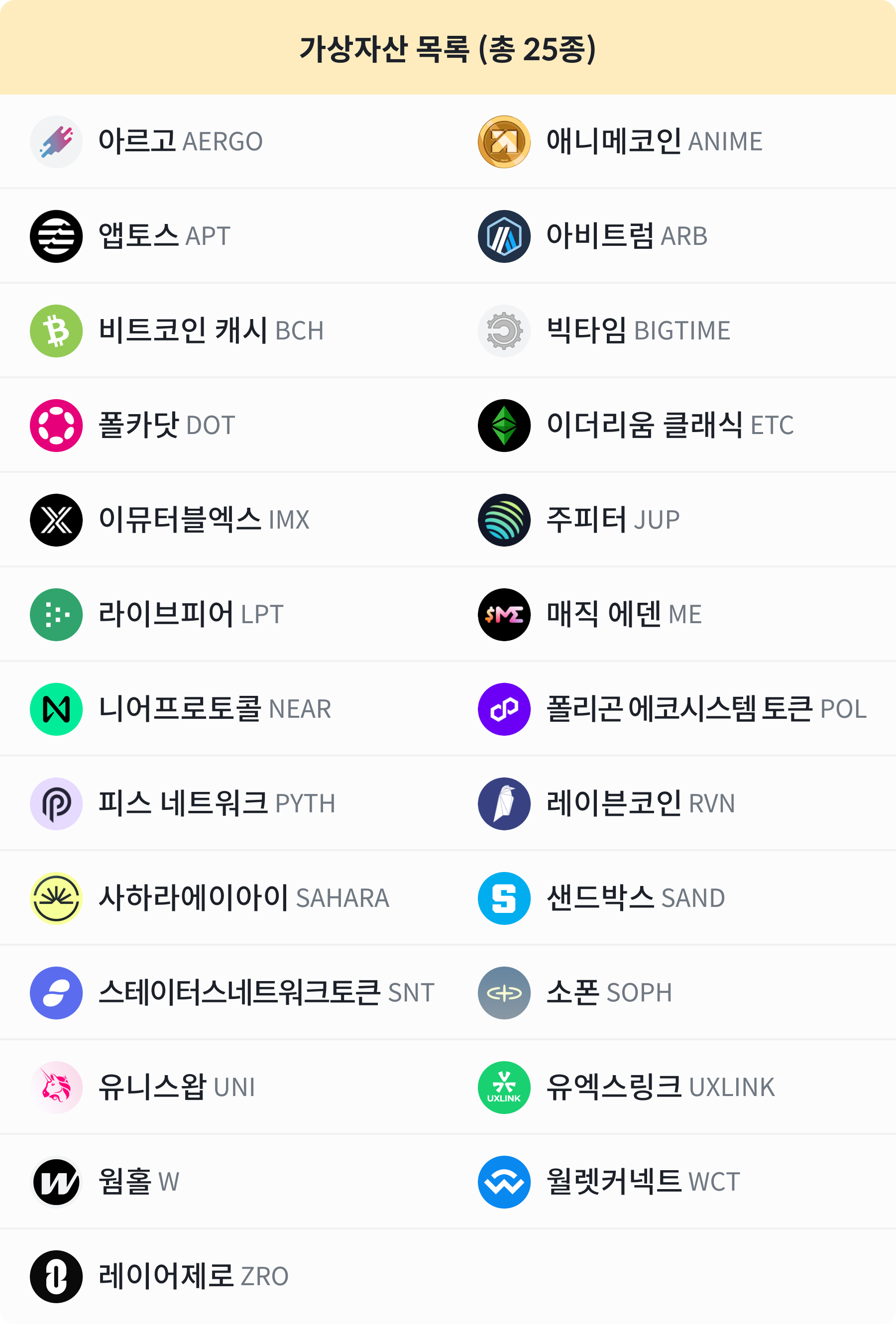The height and width of the screenshot is (1324, 896).
Task: Click the Polygon POL purple icon
Action: (x=504, y=709)
